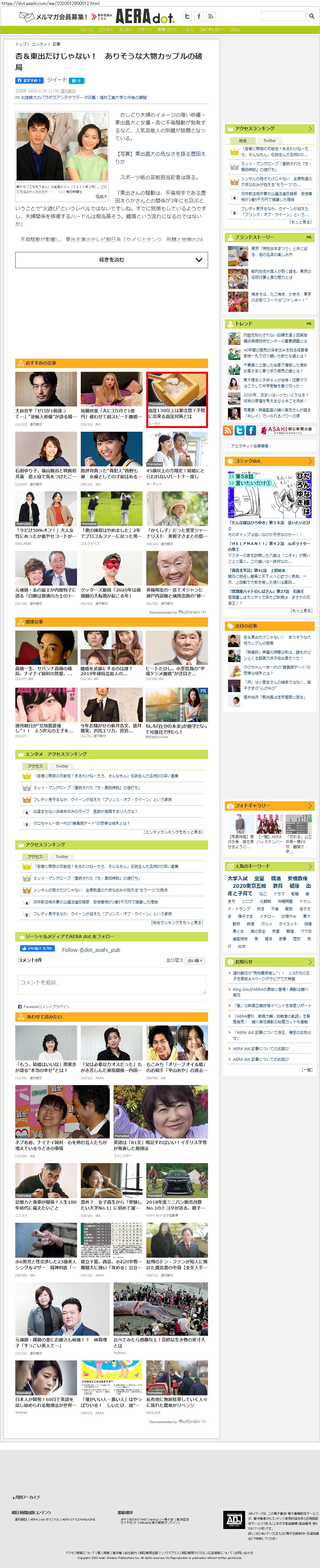Open the ニュース navigation tab
This screenshot has width=320, height=1568.
coord(87,29)
